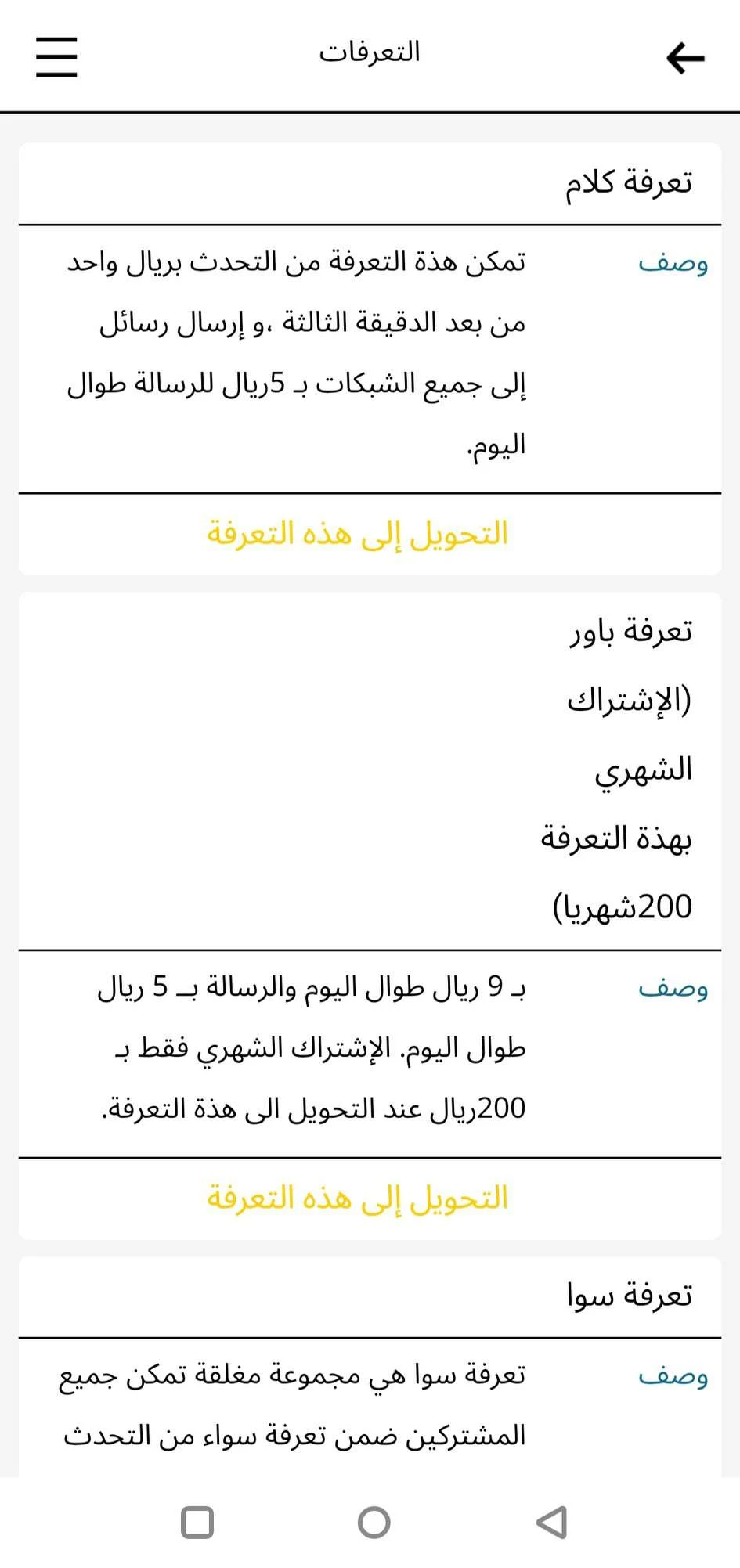Open the hamburger menu
Screen dimensions: 740x1568
[56, 57]
